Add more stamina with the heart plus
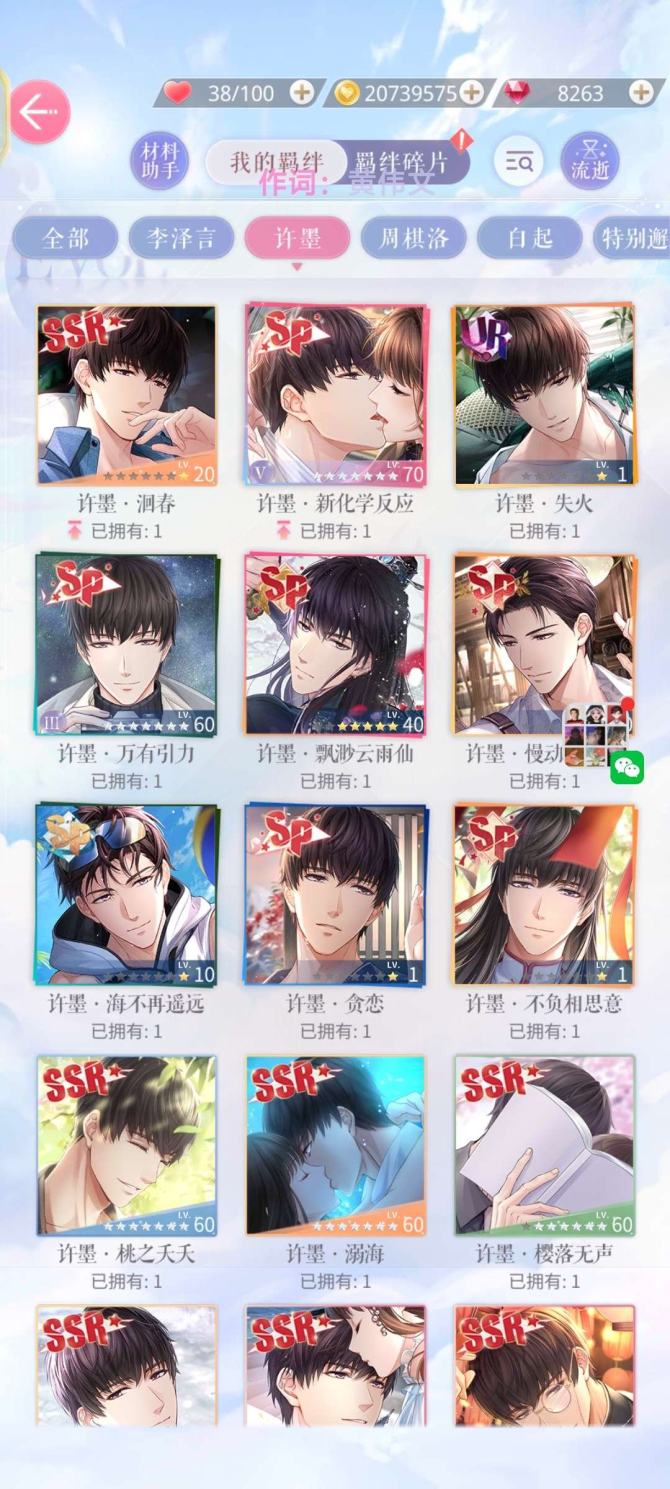This screenshot has height=1489, width=670. [x=301, y=93]
